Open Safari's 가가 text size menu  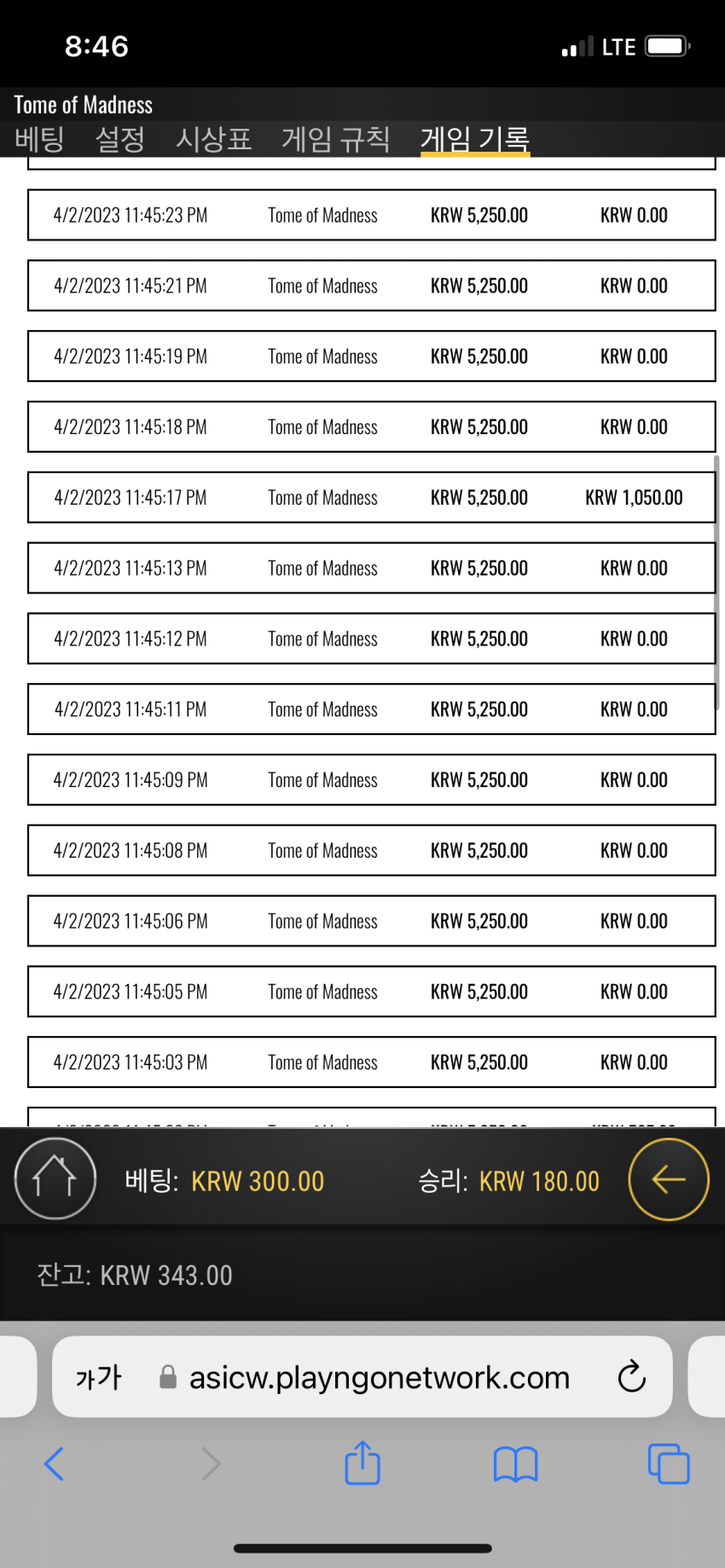99,1377
